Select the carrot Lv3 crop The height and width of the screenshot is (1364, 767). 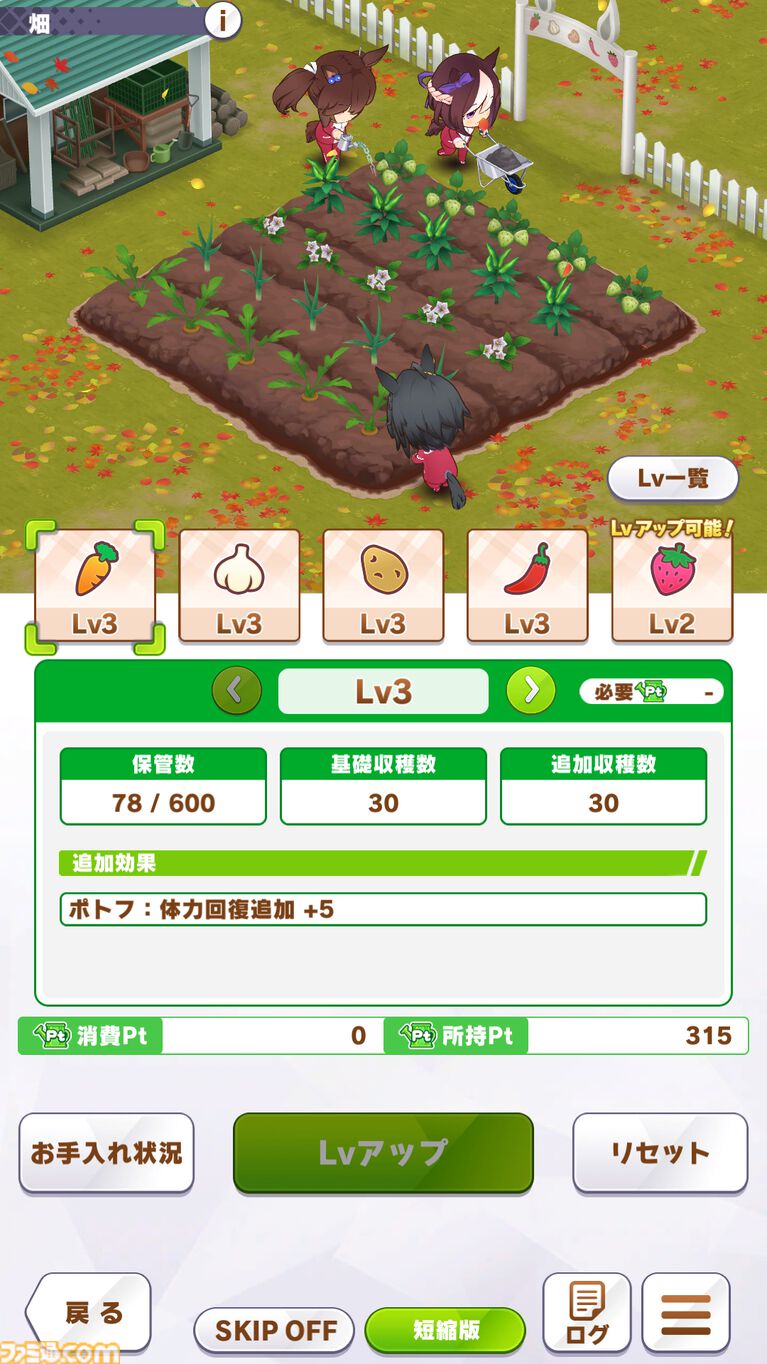coord(95,586)
